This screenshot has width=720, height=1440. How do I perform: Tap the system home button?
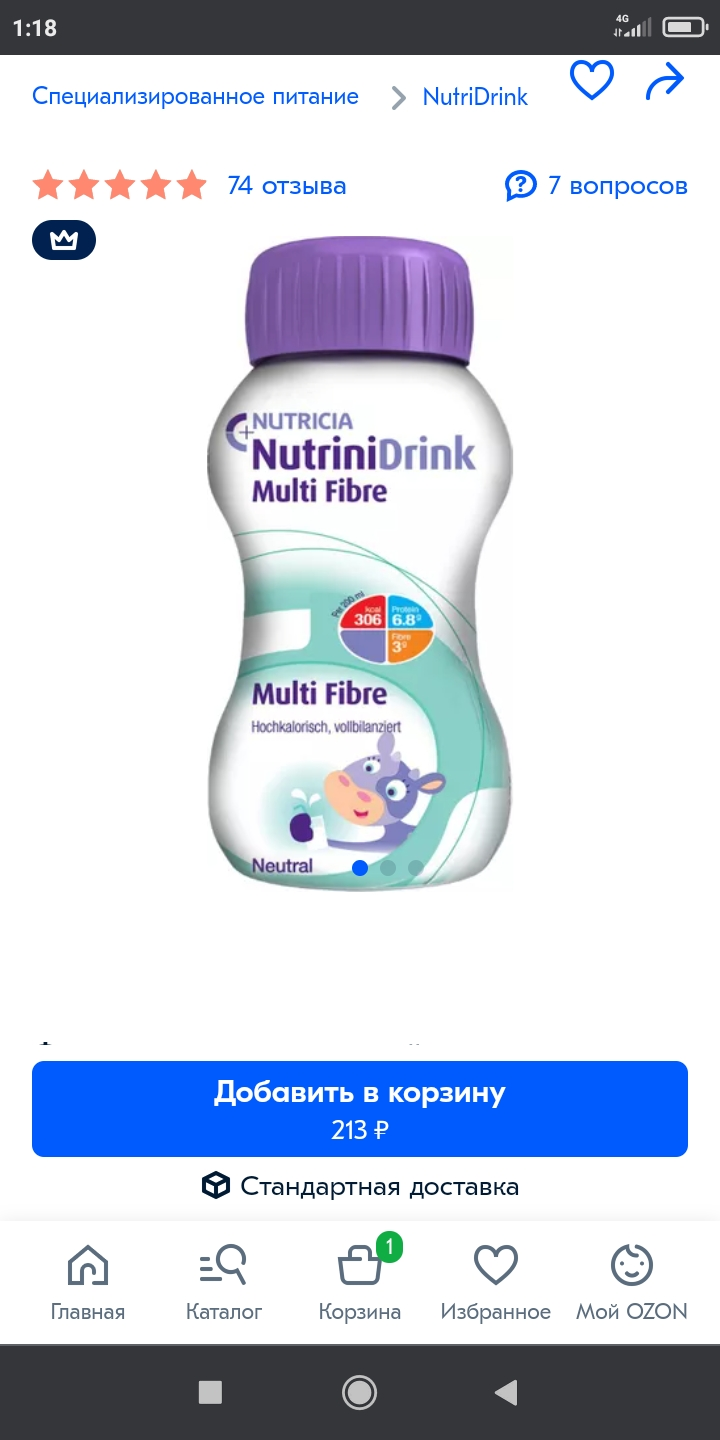tap(359, 1392)
